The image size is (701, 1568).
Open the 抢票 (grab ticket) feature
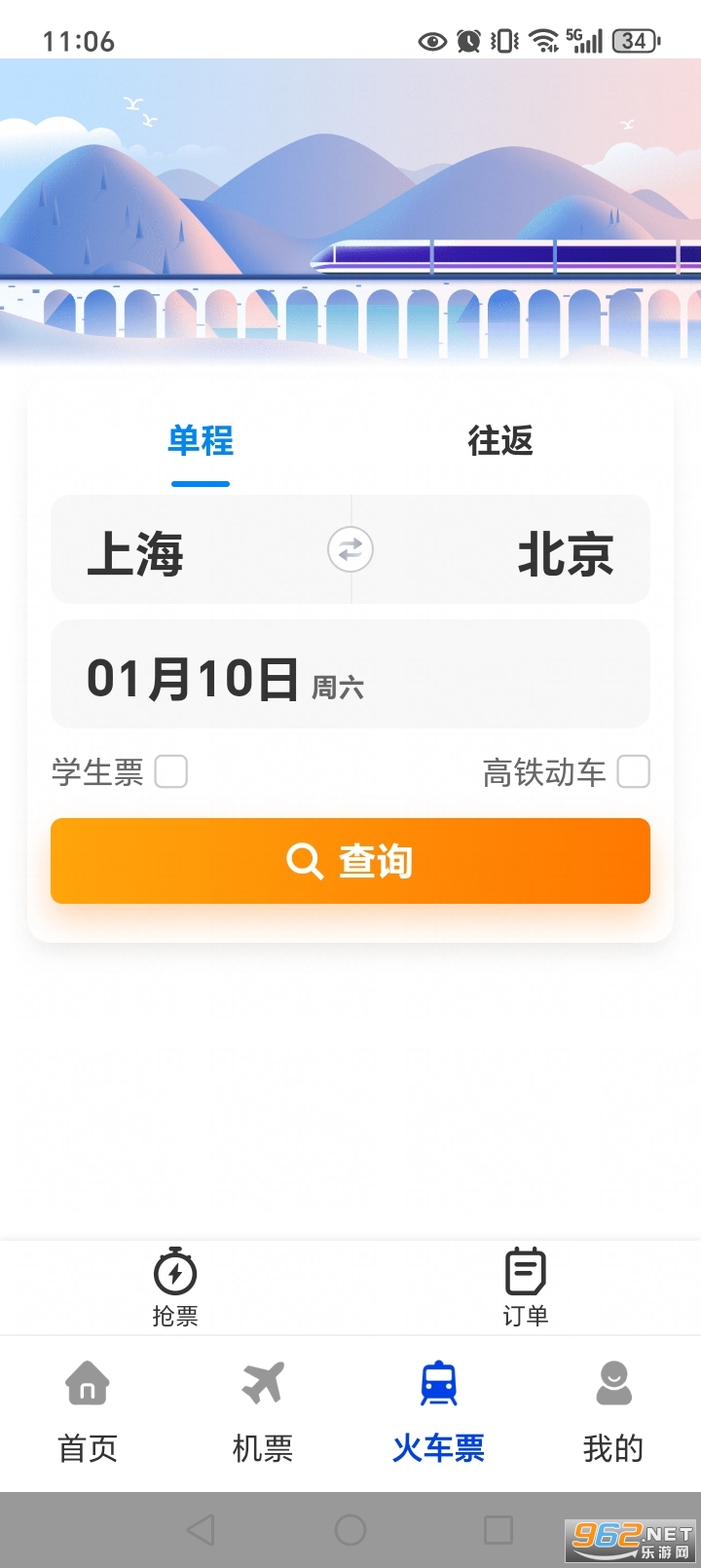(175, 1286)
